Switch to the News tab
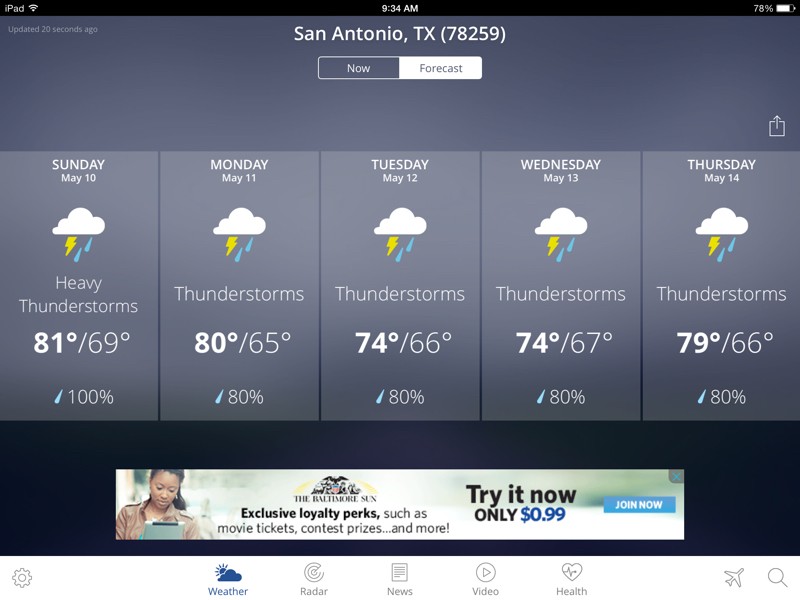This screenshot has height=600, width=800. coord(399,579)
